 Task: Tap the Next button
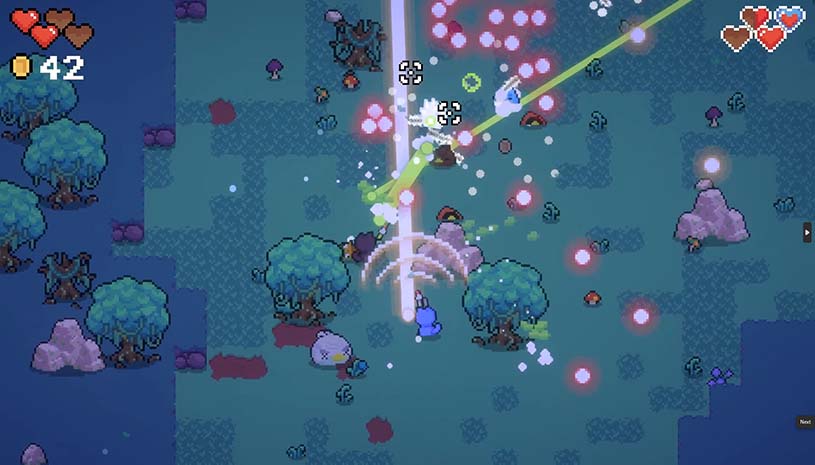805,422
